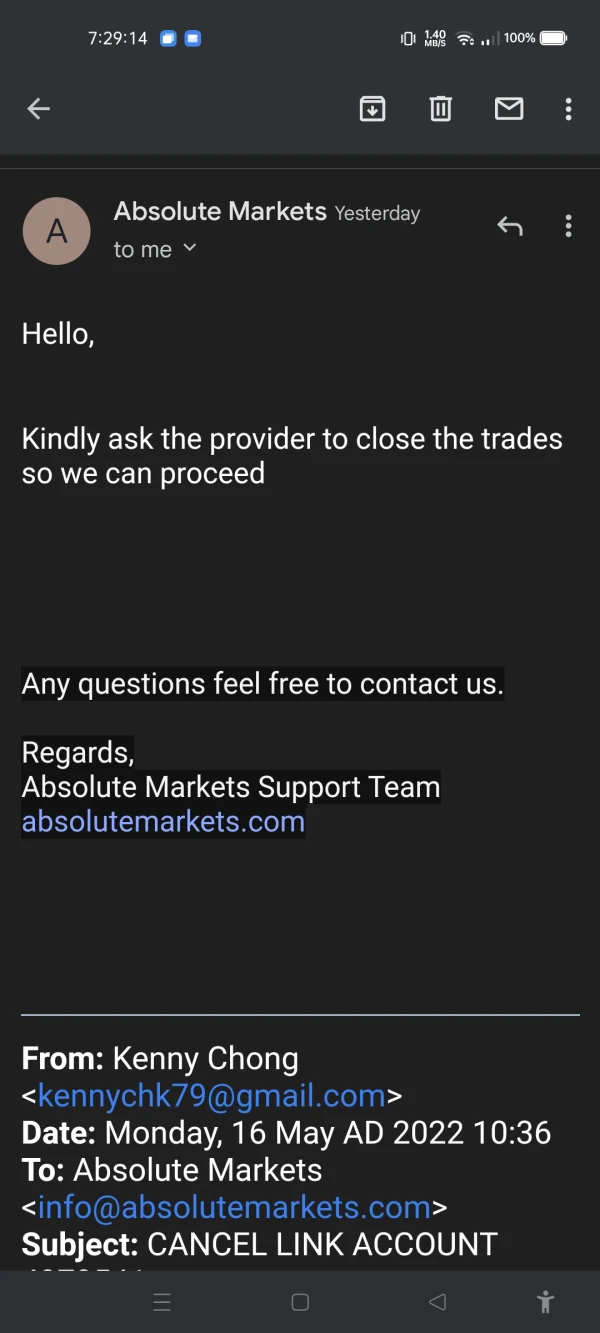Mark the email as unread

509,109
